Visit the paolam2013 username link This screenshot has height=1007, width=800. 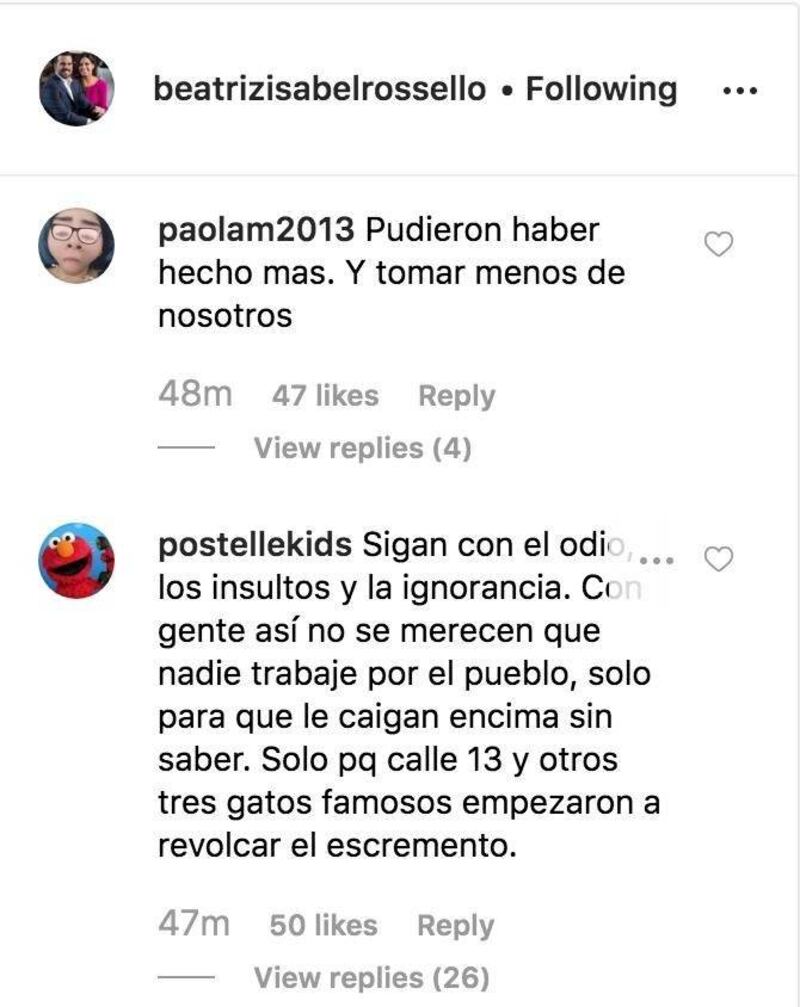(256, 229)
